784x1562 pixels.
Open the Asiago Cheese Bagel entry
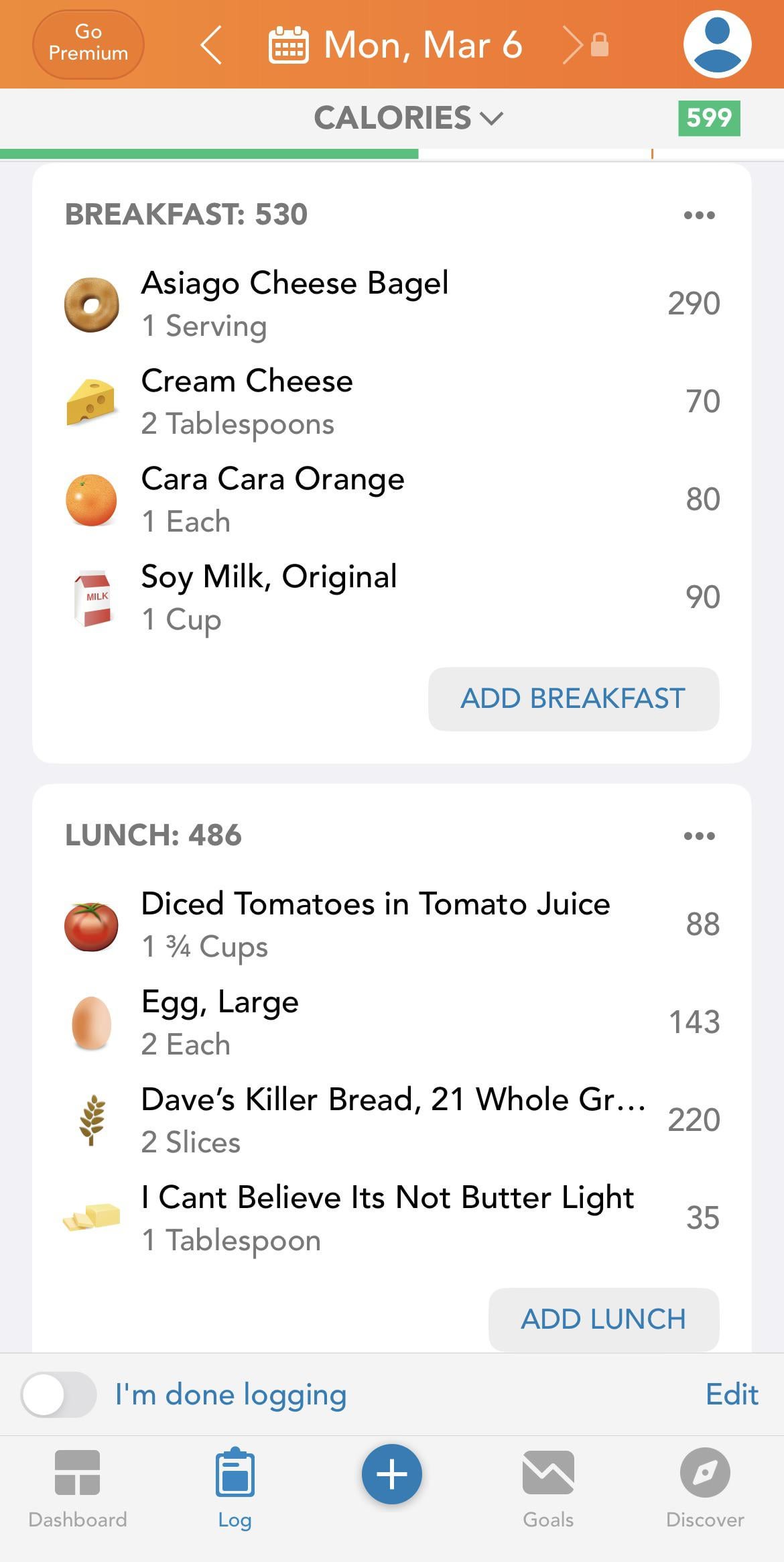point(392,304)
